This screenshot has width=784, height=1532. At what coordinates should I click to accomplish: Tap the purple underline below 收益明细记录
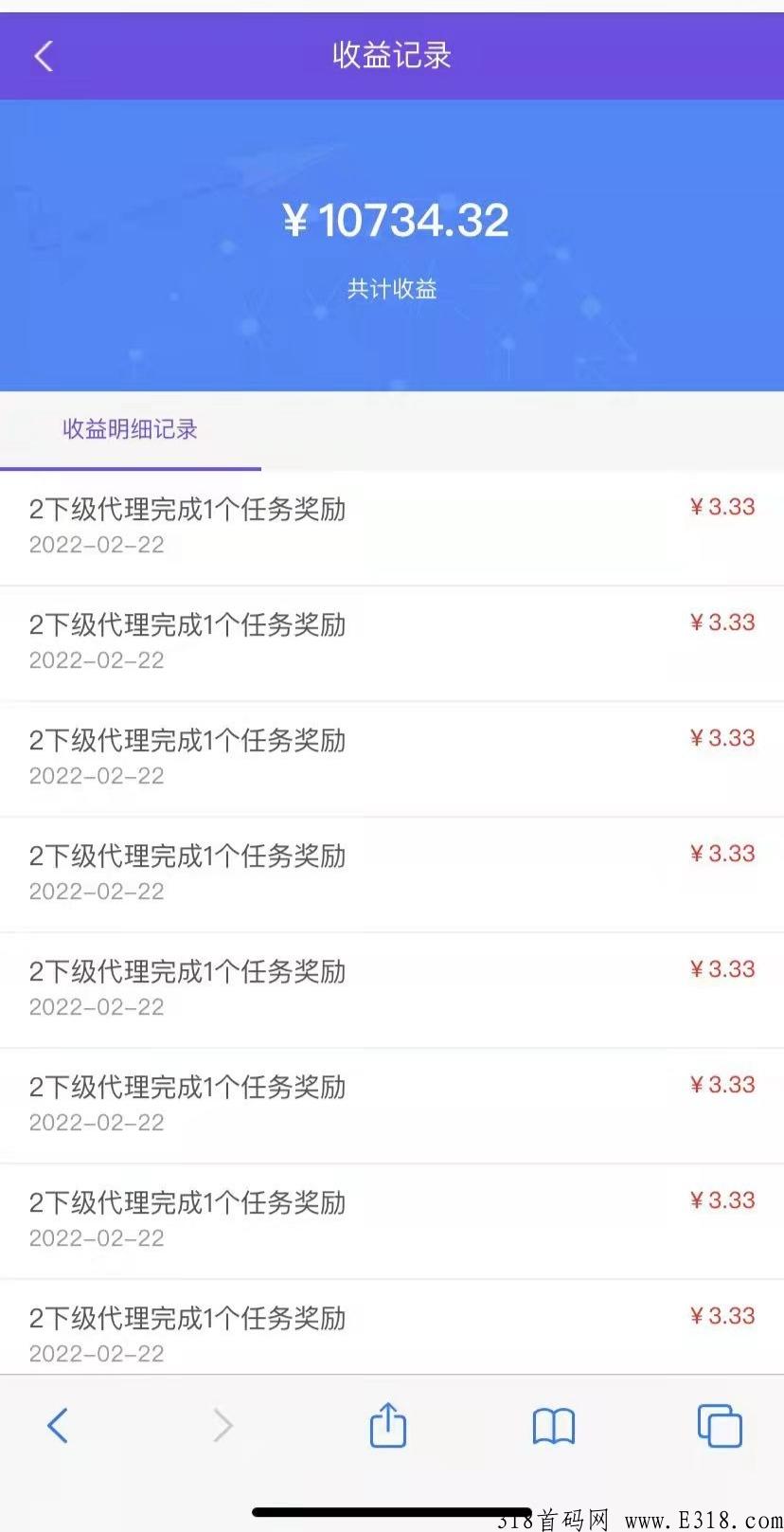pos(128,467)
